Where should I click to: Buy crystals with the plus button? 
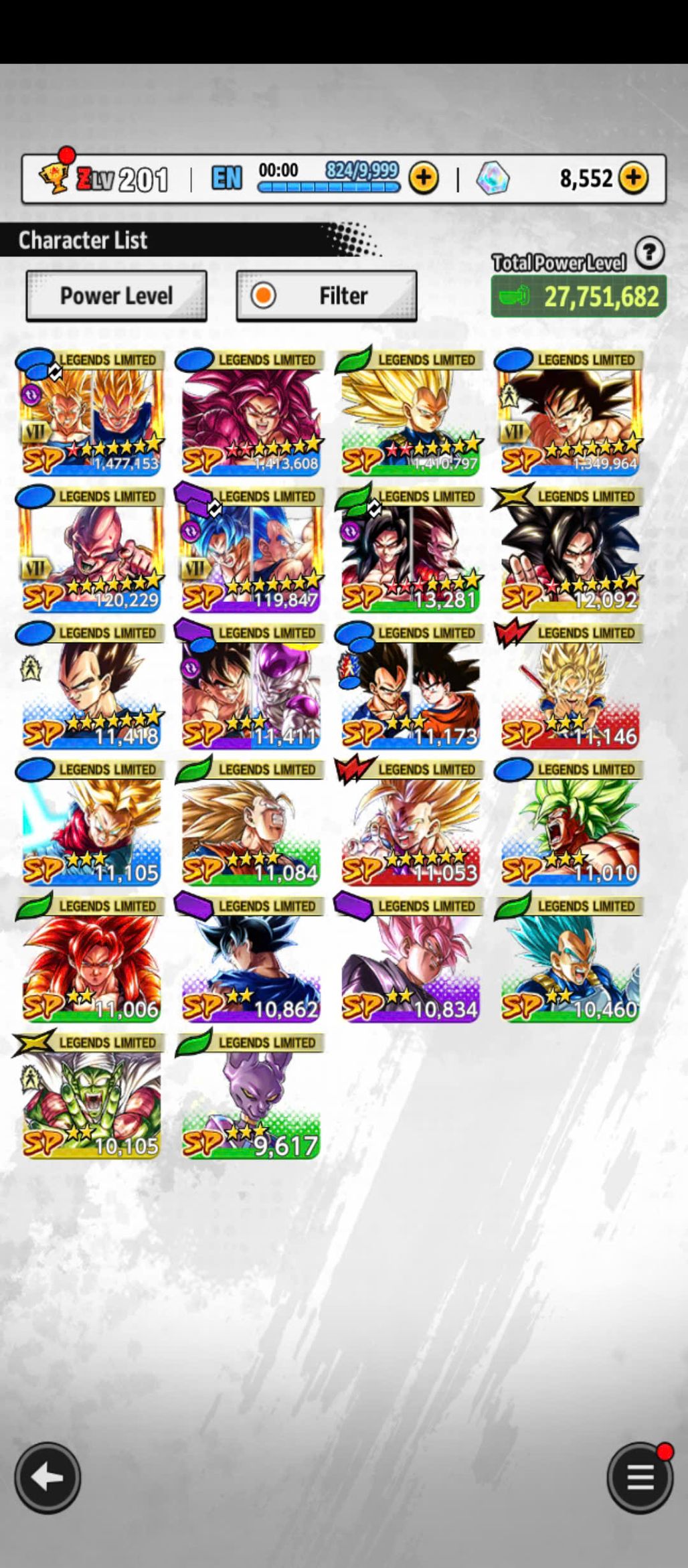click(x=633, y=178)
